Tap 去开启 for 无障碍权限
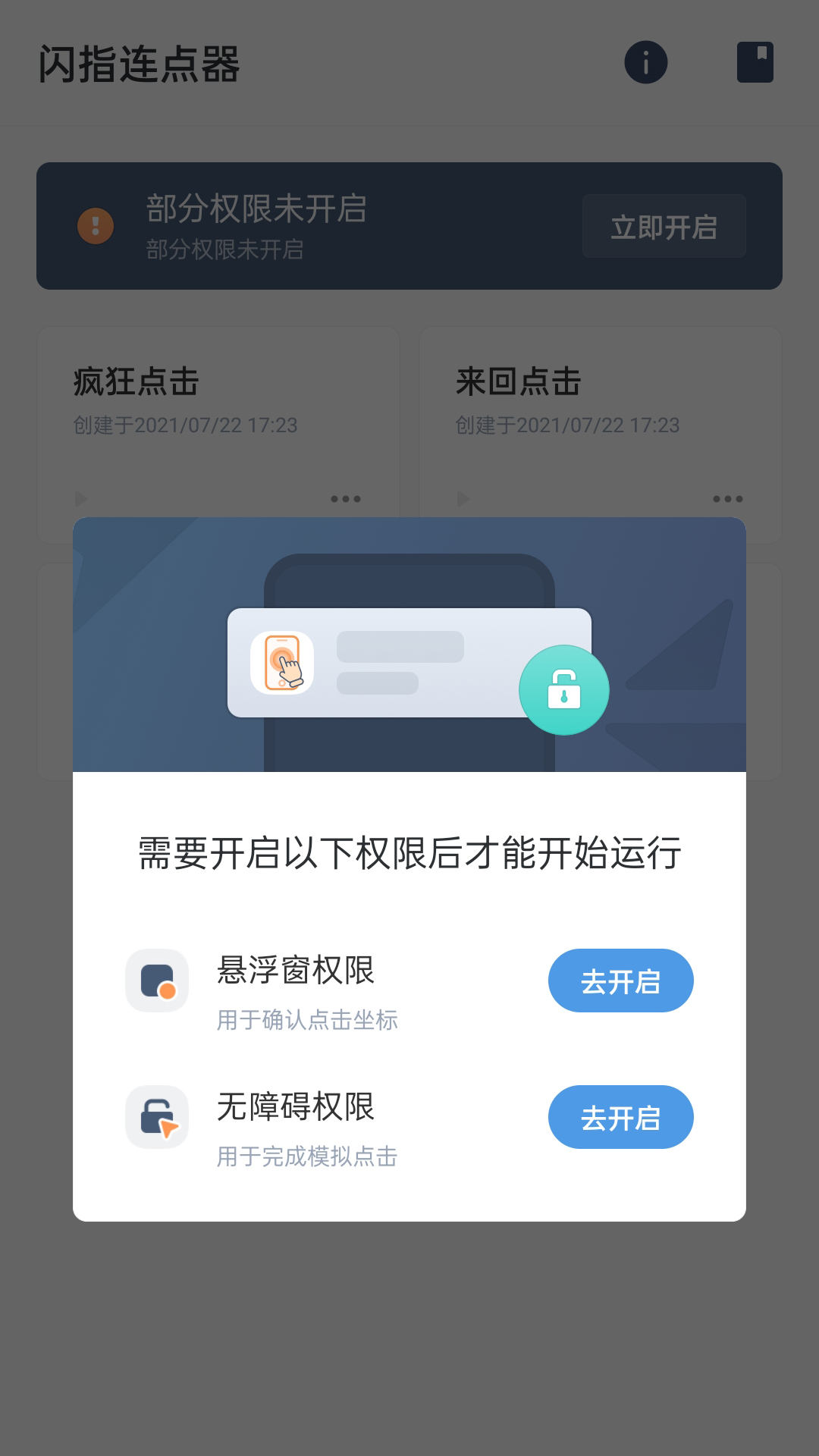819x1456 pixels. (x=620, y=1117)
